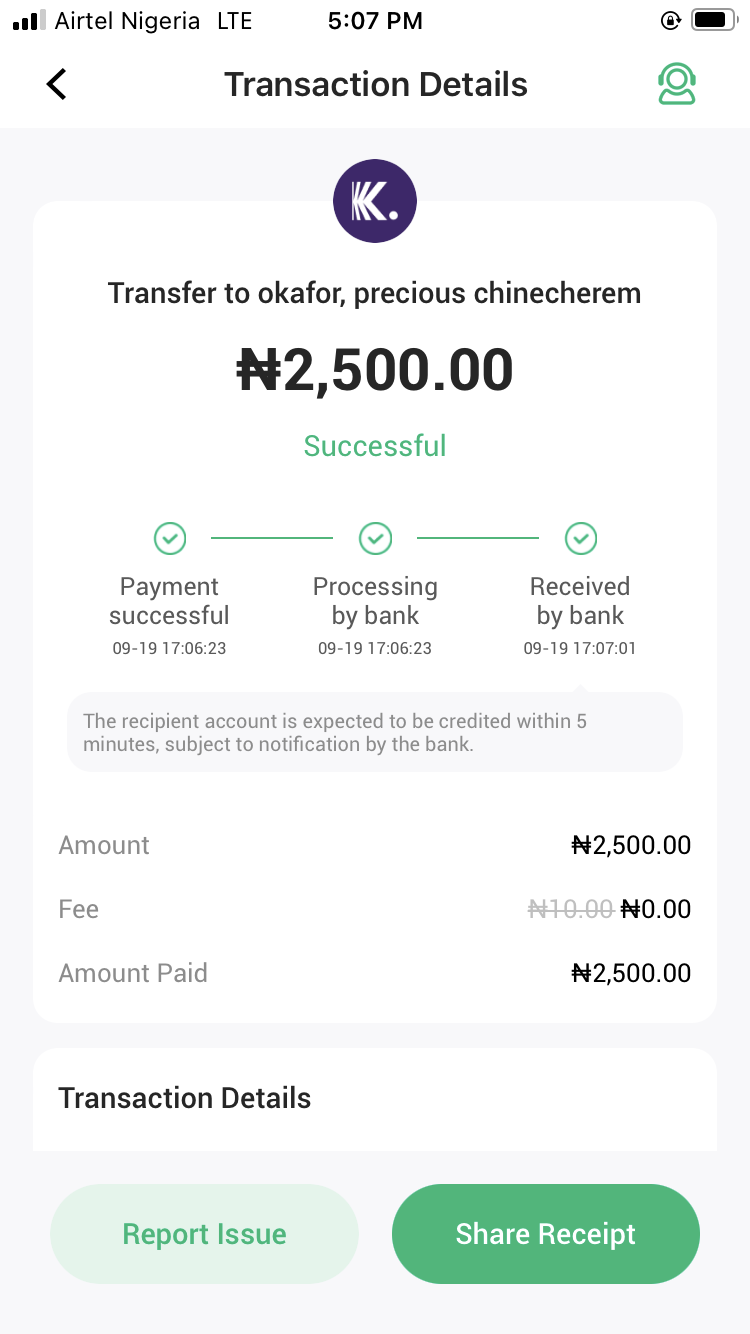750x1334 pixels.
Task: Open customer support headset icon
Action: click(x=676, y=85)
